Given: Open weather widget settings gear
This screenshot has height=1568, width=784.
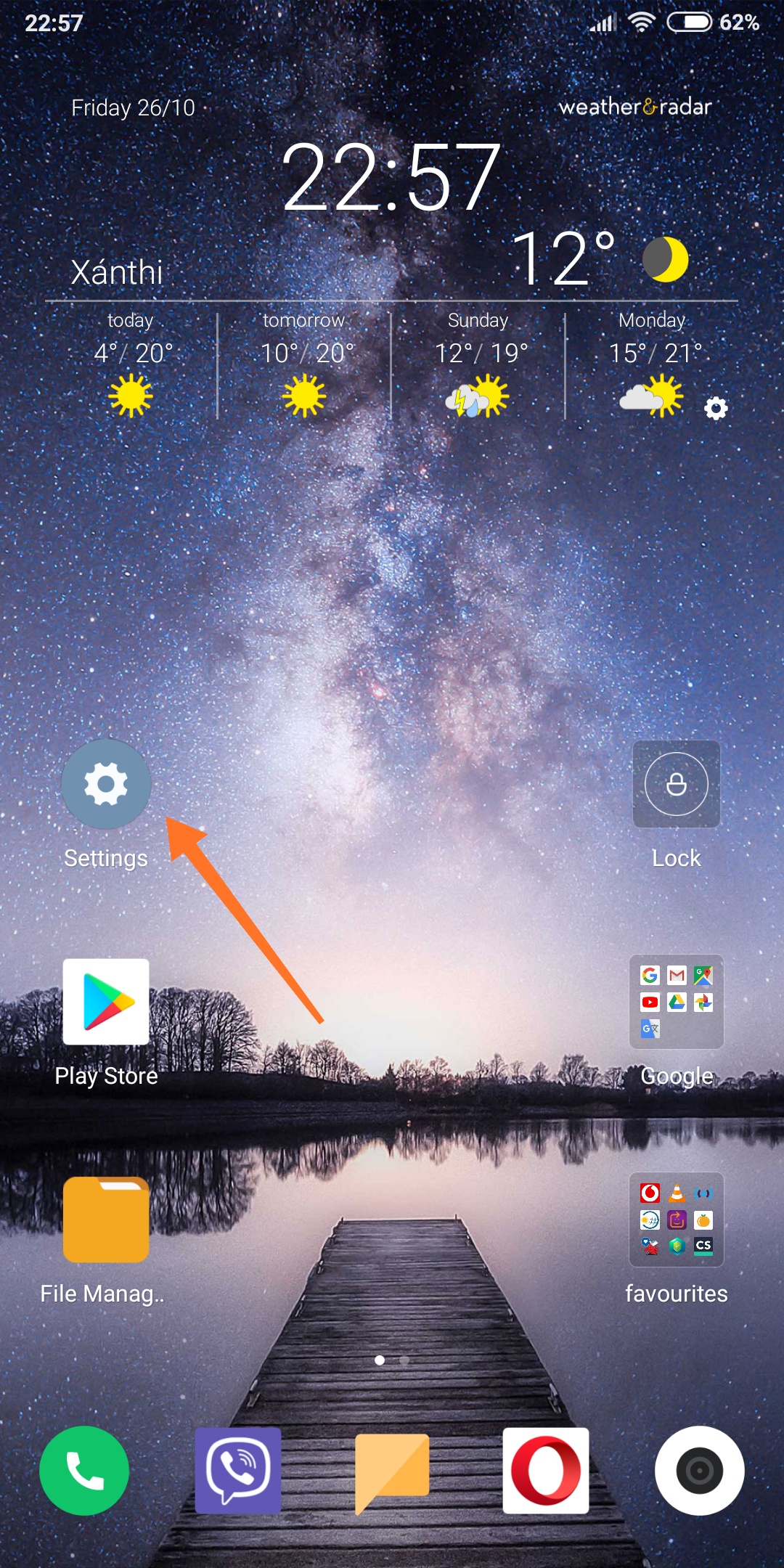Looking at the screenshot, I should pyautogui.click(x=716, y=409).
